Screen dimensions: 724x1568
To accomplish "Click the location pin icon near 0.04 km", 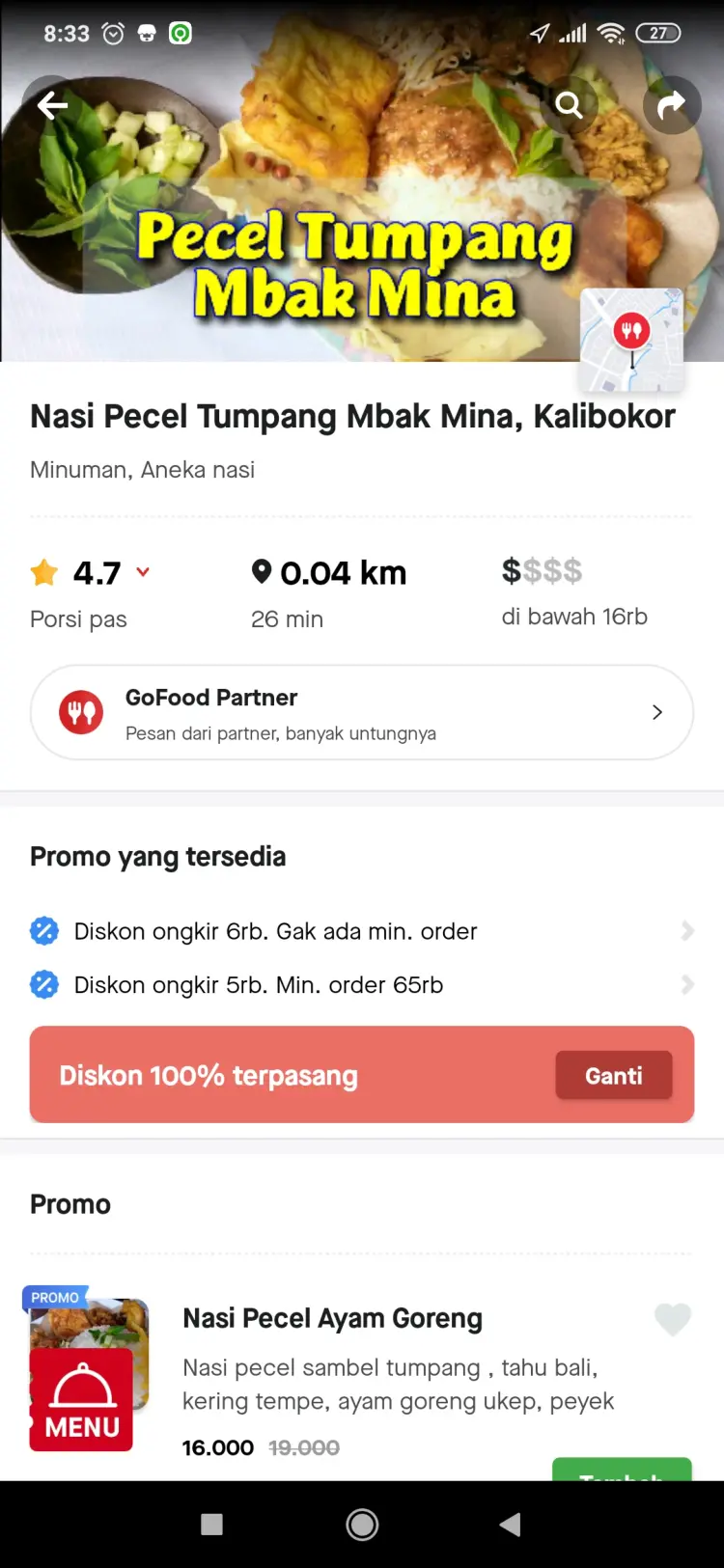I will coord(262,571).
